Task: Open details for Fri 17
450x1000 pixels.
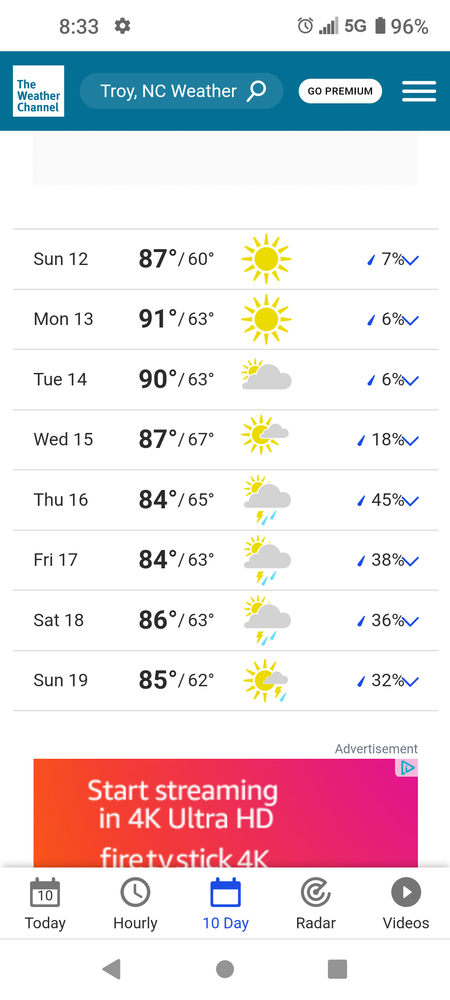Action: point(225,560)
